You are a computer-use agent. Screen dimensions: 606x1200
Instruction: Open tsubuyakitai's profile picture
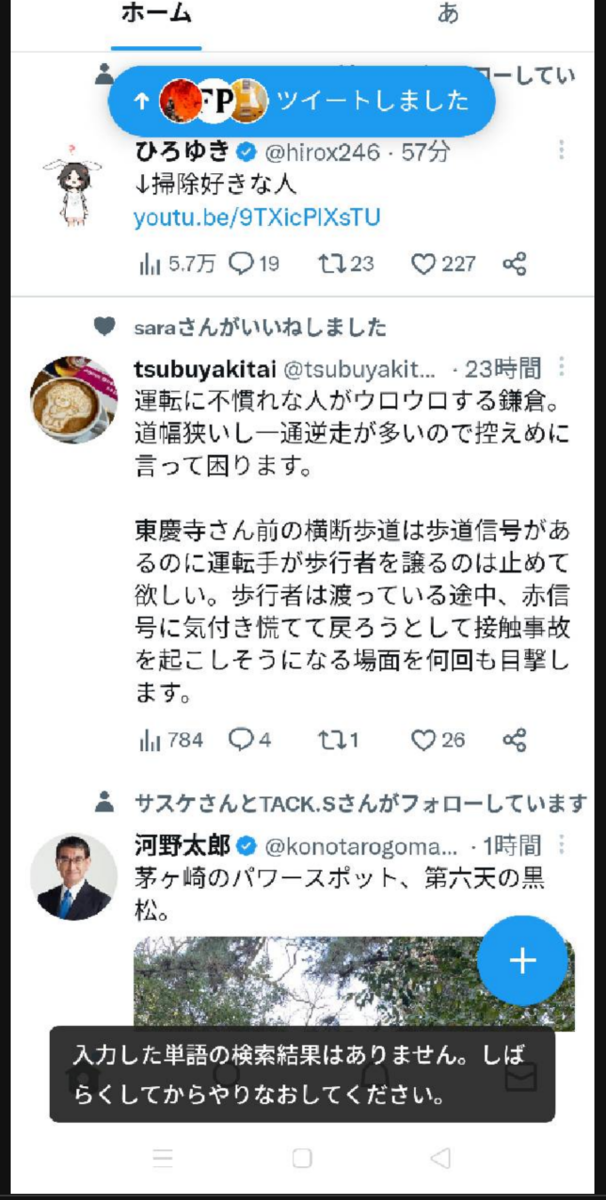click(73, 400)
